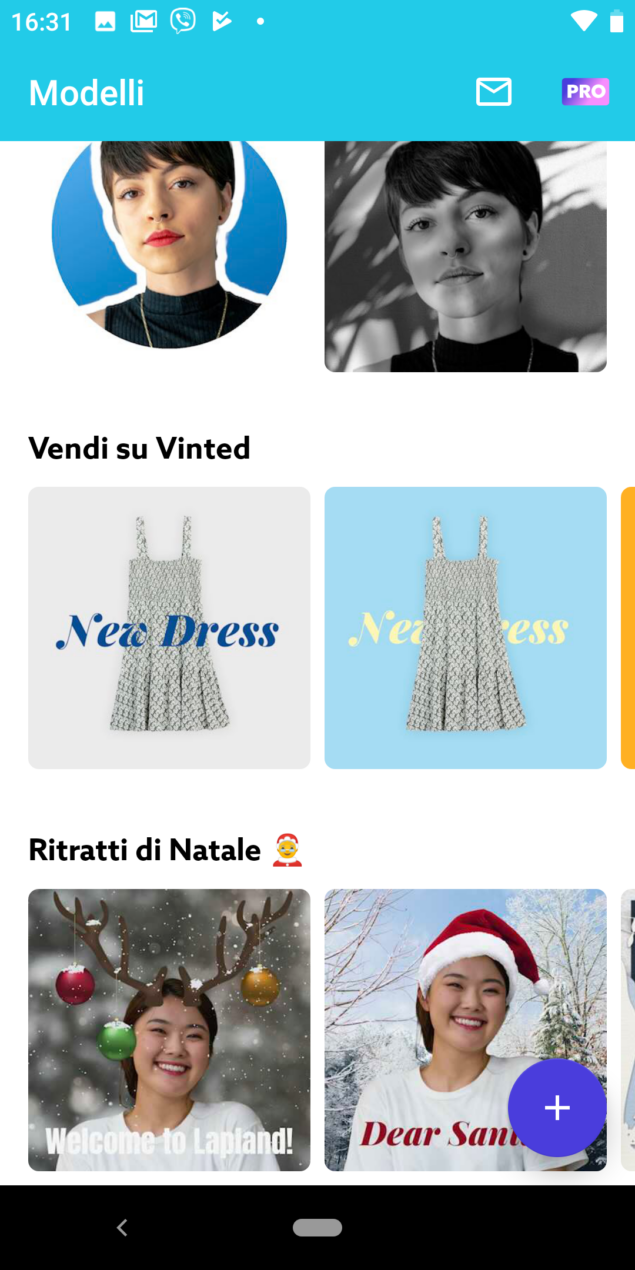Go back using the system back arrow
Viewport: 635px width, 1270px height.
(122, 1227)
